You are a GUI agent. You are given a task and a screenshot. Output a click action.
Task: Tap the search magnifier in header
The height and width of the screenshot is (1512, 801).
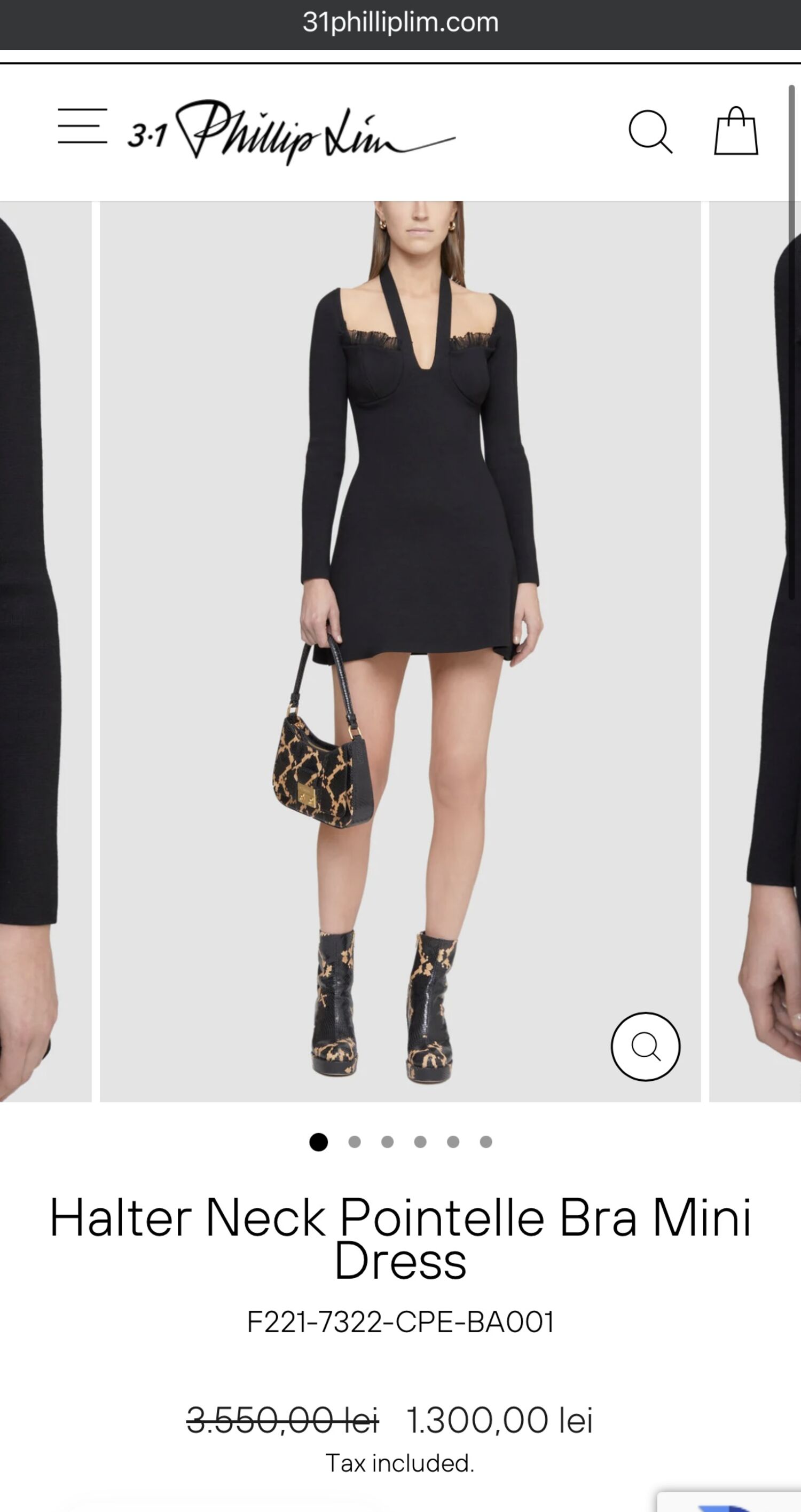650,132
